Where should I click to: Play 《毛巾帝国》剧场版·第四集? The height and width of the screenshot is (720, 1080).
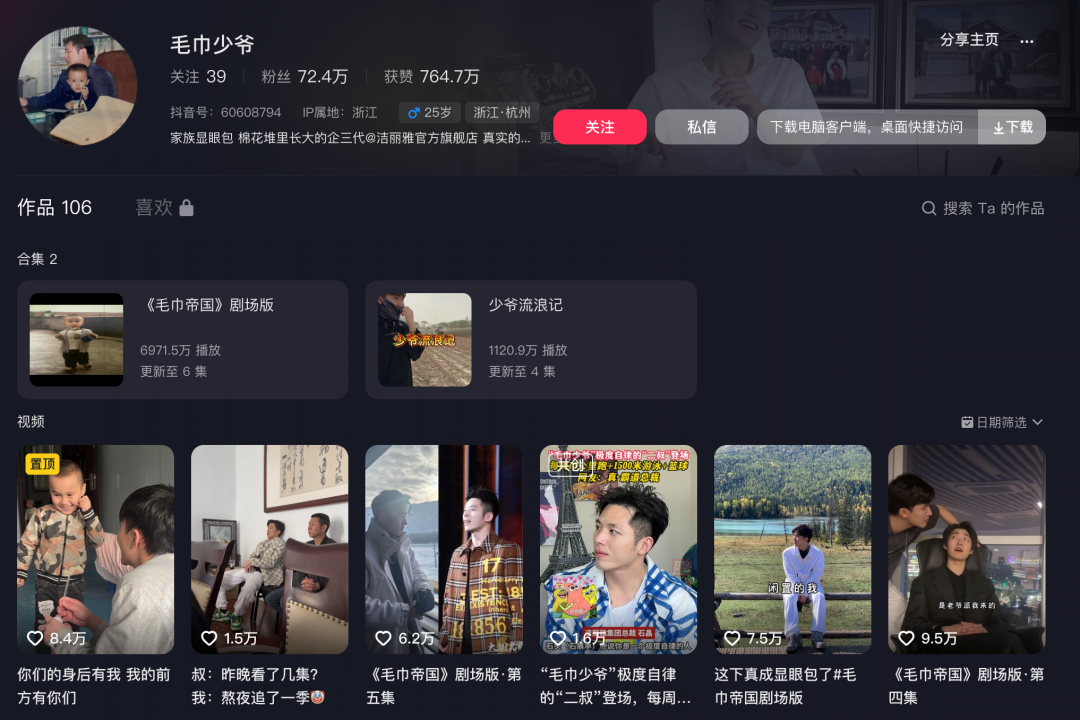coord(966,549)
